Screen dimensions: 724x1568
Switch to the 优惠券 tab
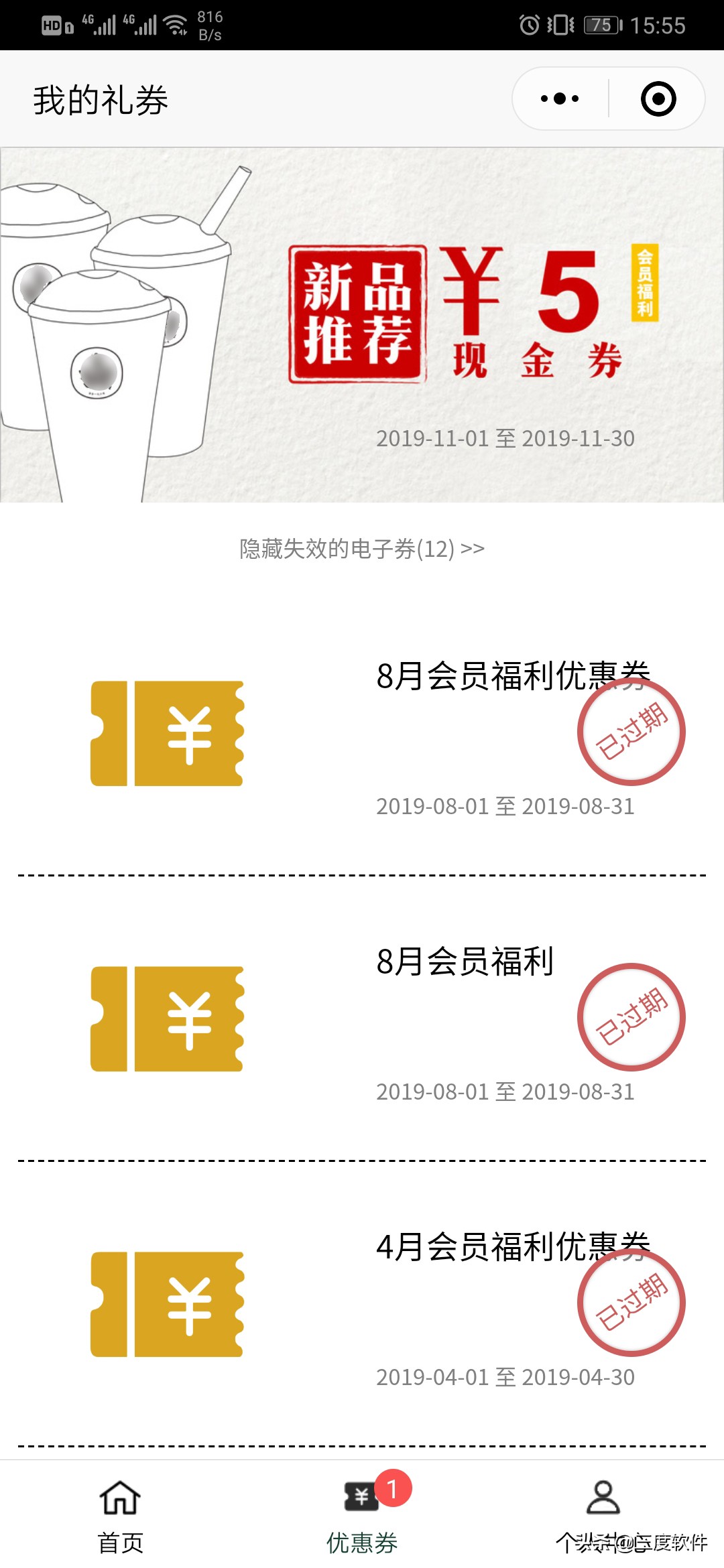pos(362,1516)
